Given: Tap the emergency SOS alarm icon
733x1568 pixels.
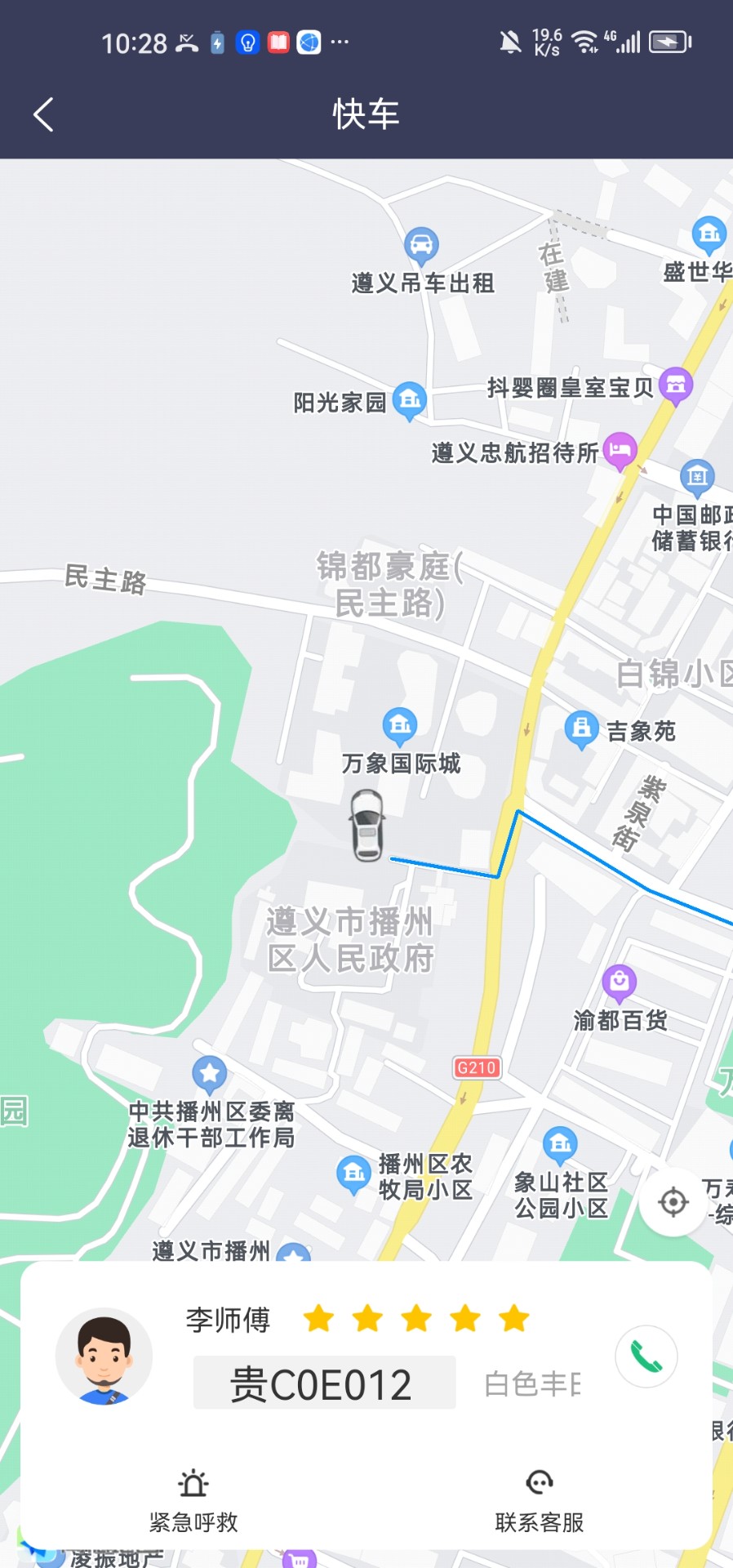Looking at the screenshot, I should click(x=193, y=1484).
